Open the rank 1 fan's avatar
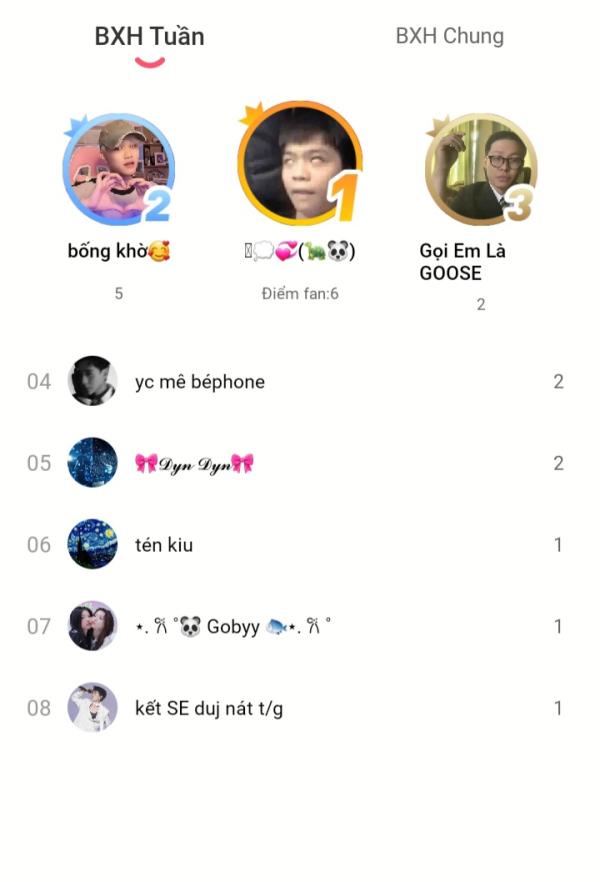Image resolution: width=600 pixels, height=882 pixels. coord(300,161)
